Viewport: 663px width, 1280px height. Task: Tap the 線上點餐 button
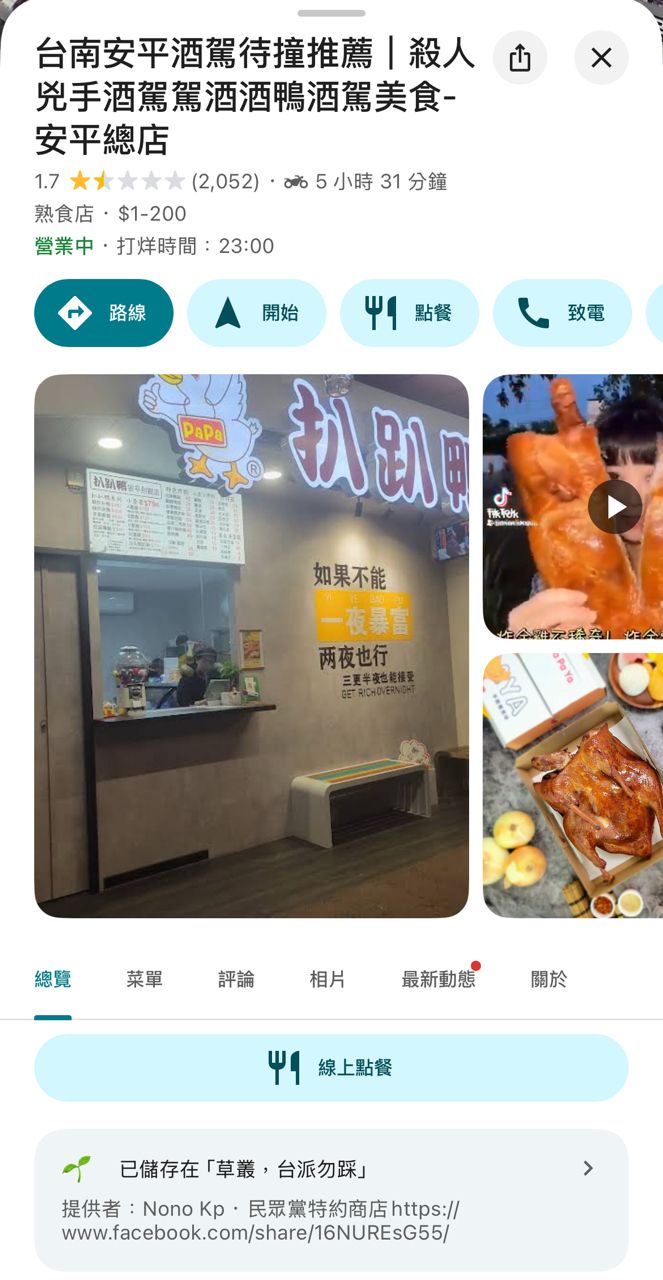(x=331, y=1067)
